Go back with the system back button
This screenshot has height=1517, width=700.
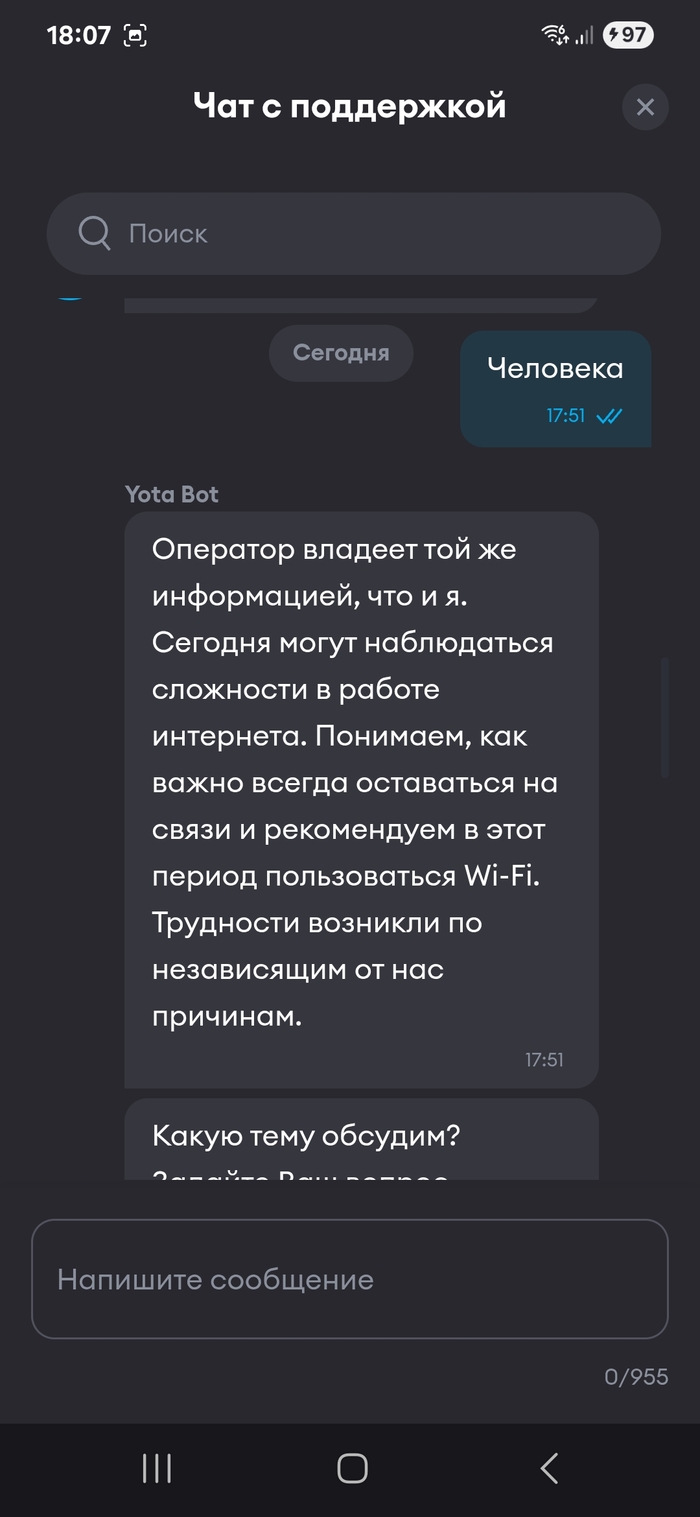click(x=548, y=1468)
